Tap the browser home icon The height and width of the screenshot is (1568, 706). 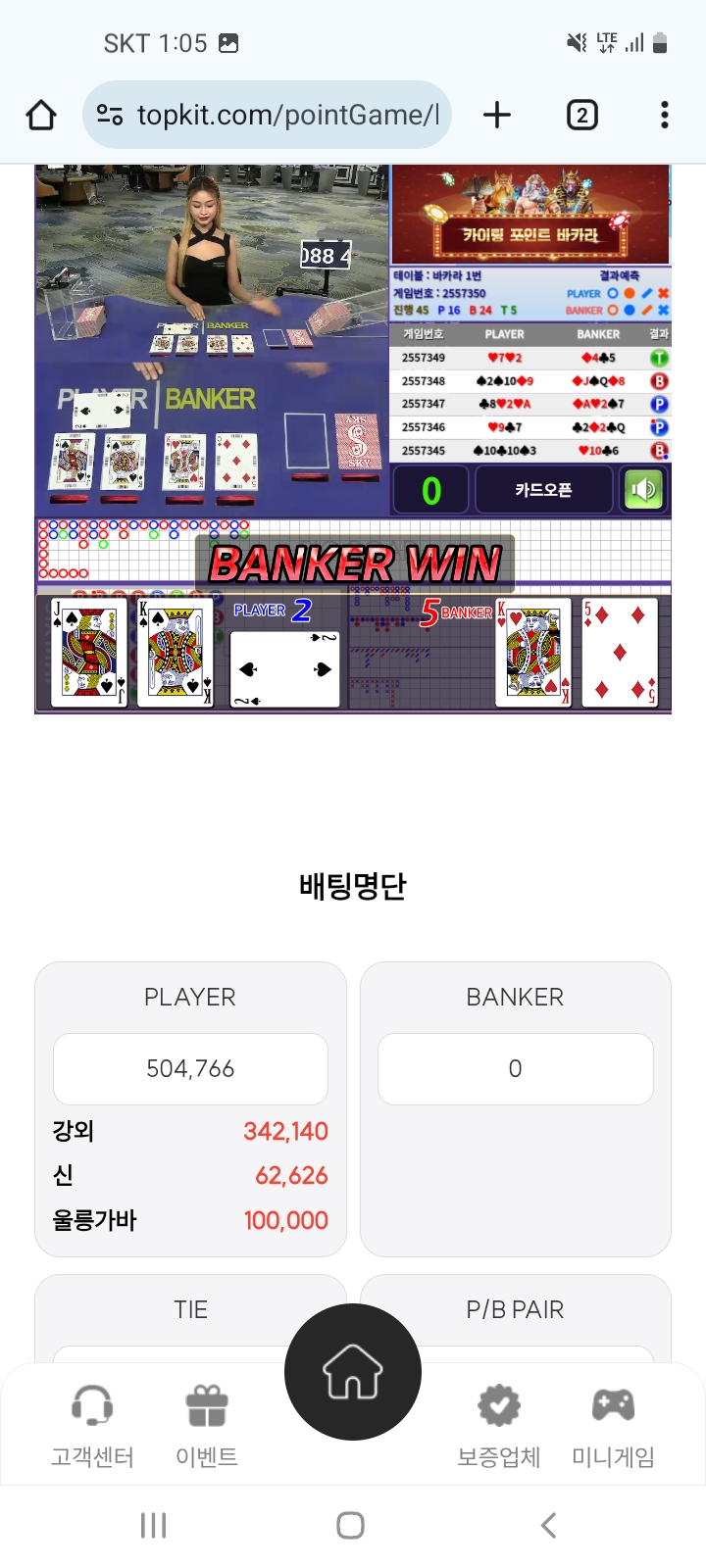tap(41, 115)
